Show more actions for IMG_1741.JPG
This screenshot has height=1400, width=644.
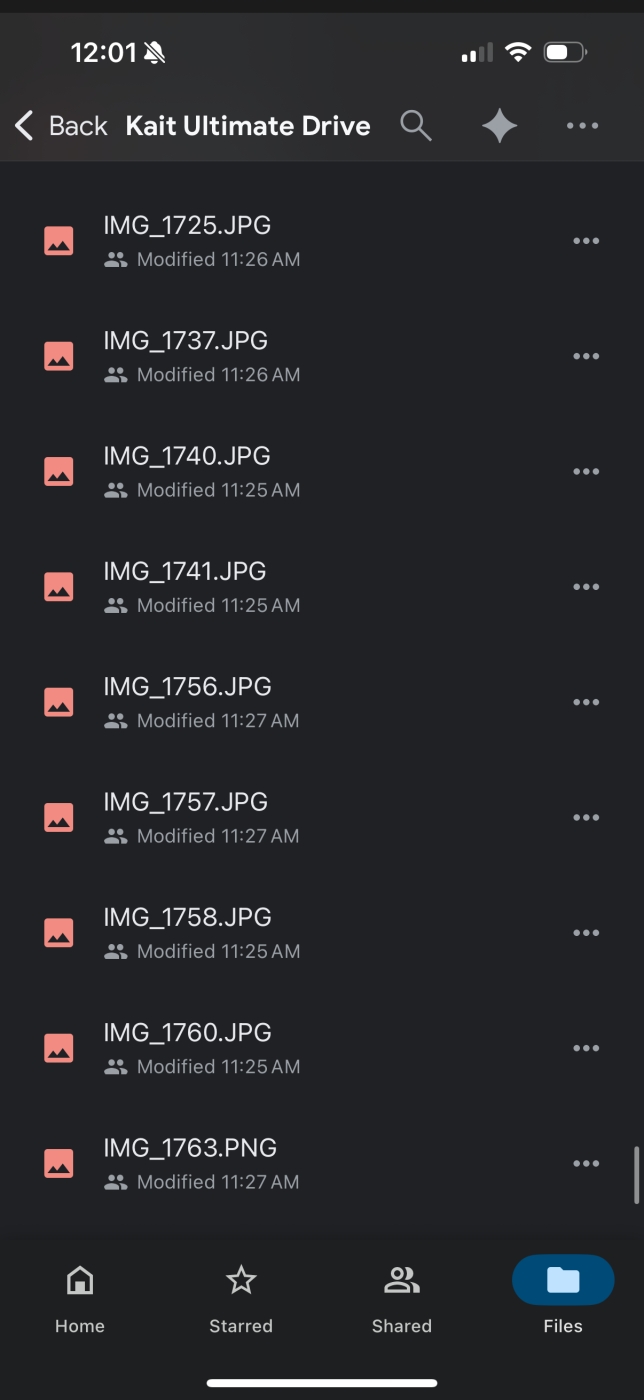coord(585,587)
